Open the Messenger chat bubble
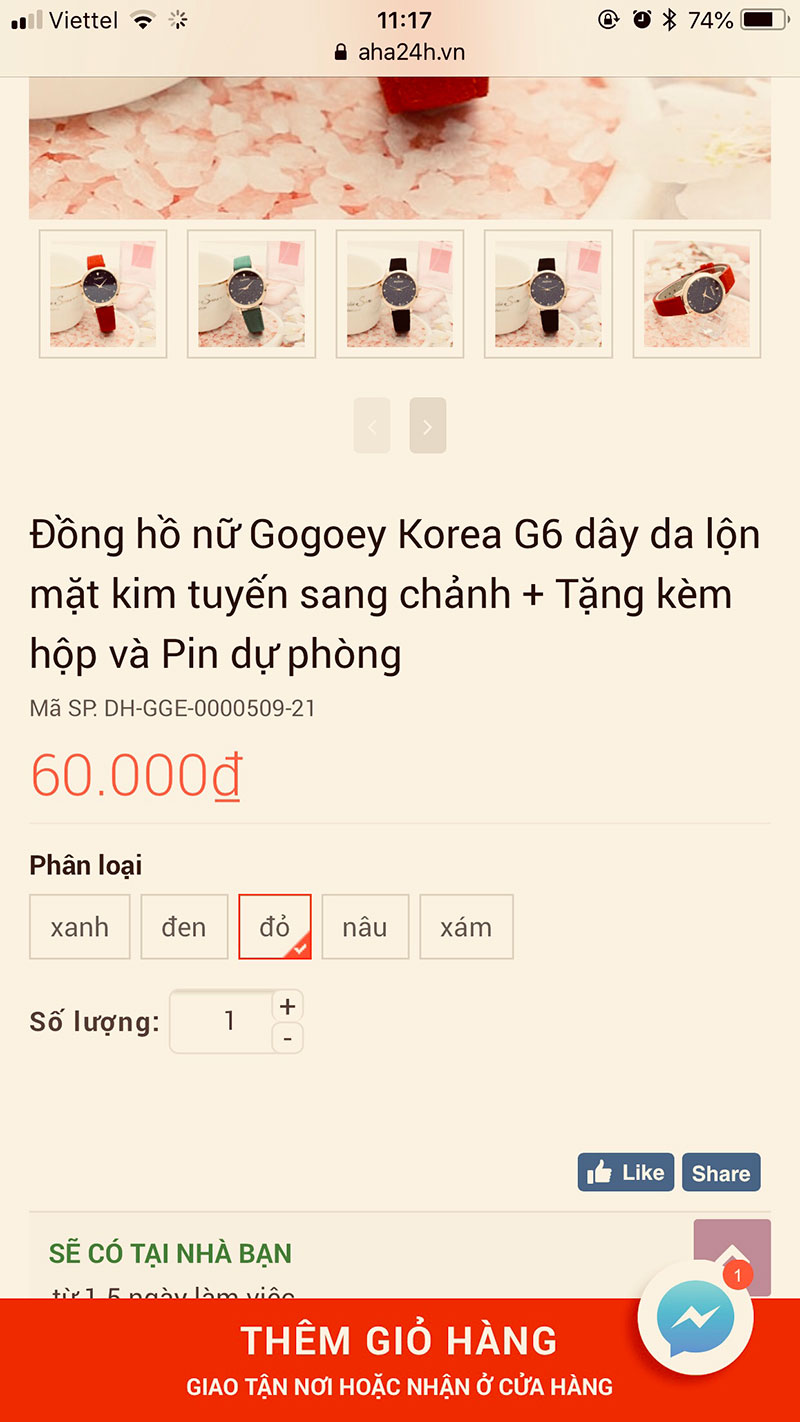This screenshot has height=1422, width=800. point(696,1317)
